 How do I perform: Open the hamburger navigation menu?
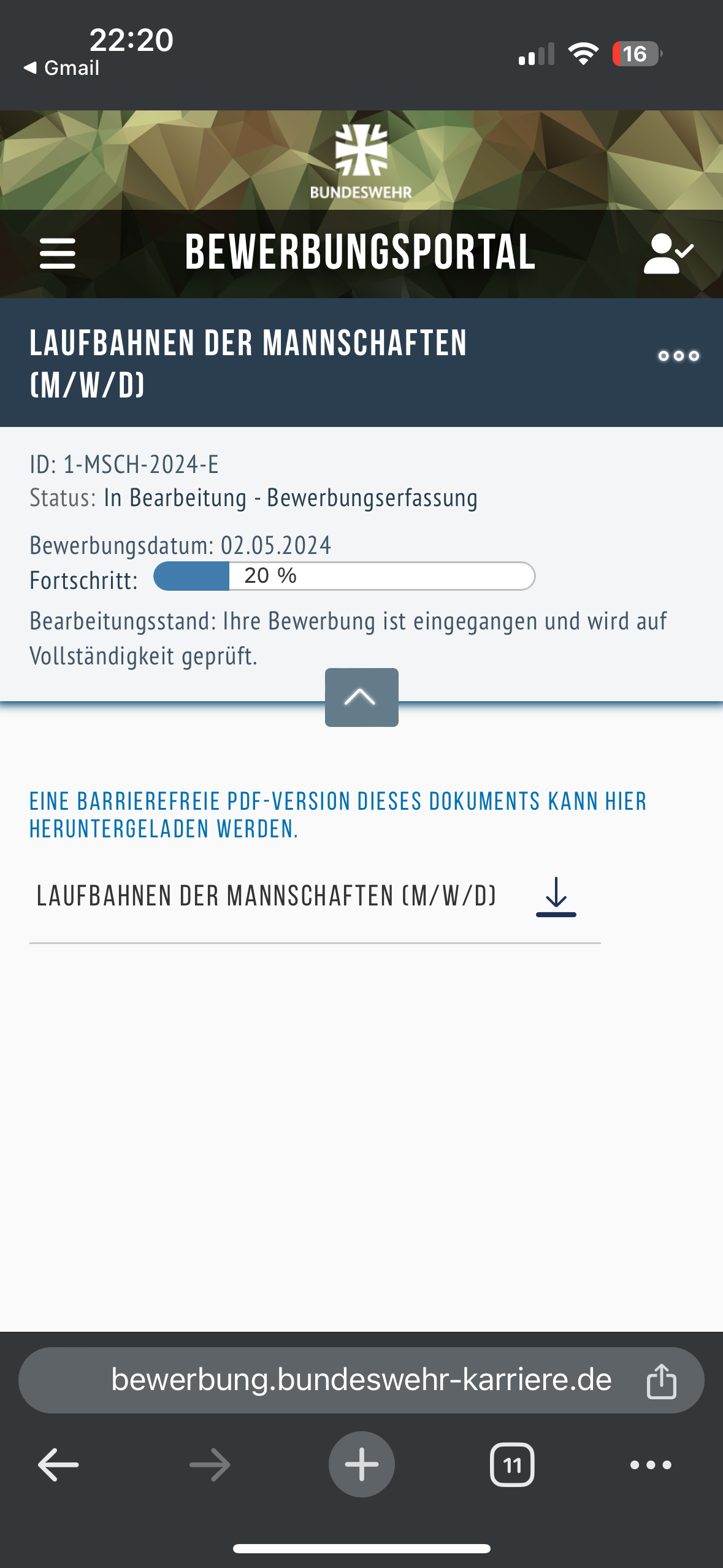coord(58,253)
